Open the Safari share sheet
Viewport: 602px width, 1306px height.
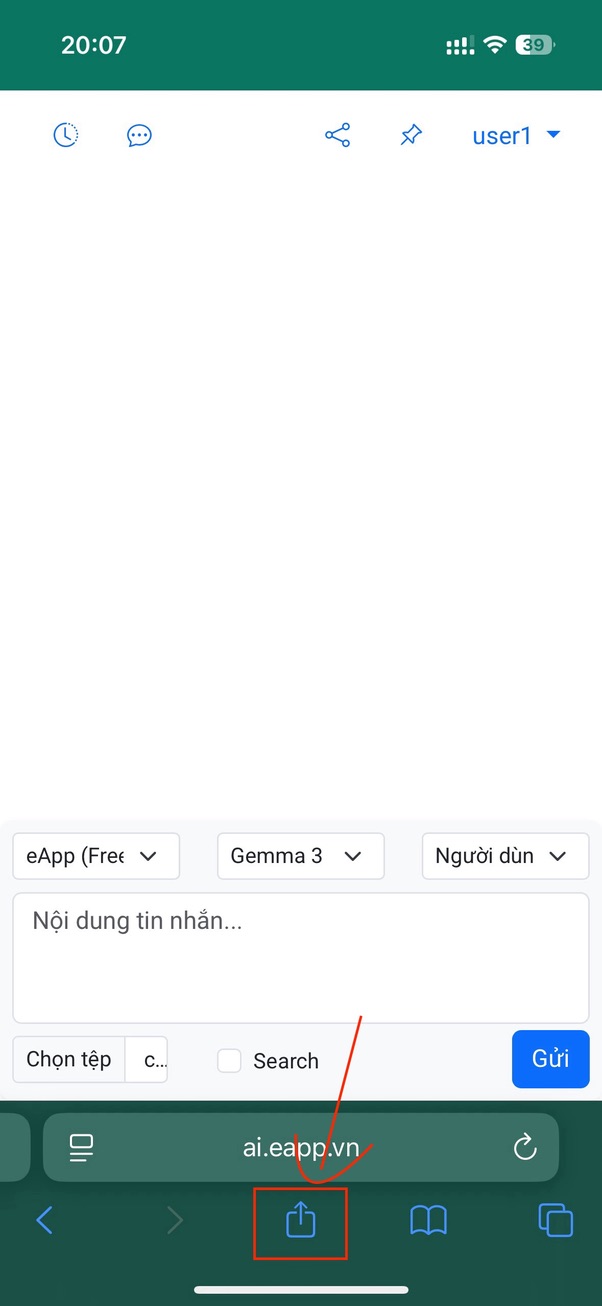[x=300, y=1220]
